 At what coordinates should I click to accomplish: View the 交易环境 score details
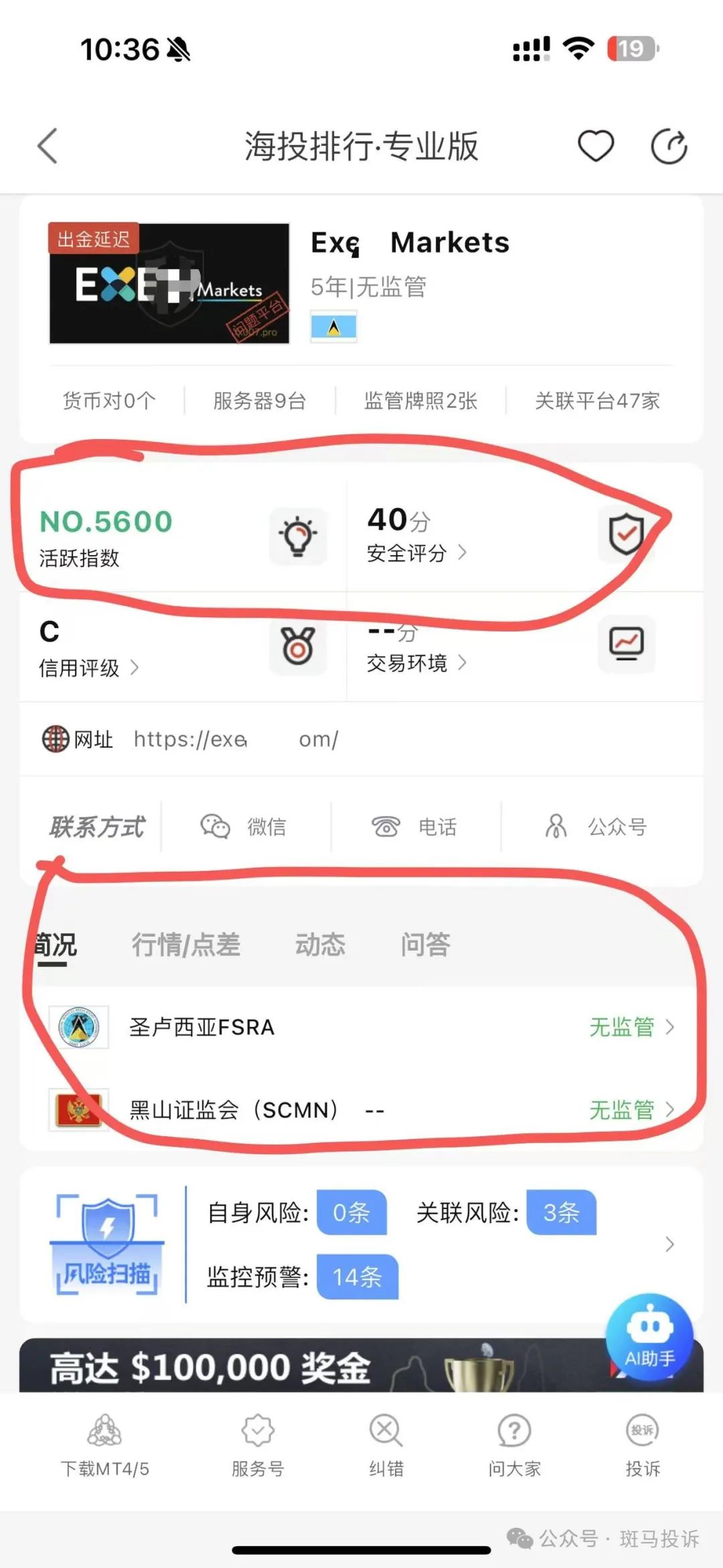tap(416, 663)
